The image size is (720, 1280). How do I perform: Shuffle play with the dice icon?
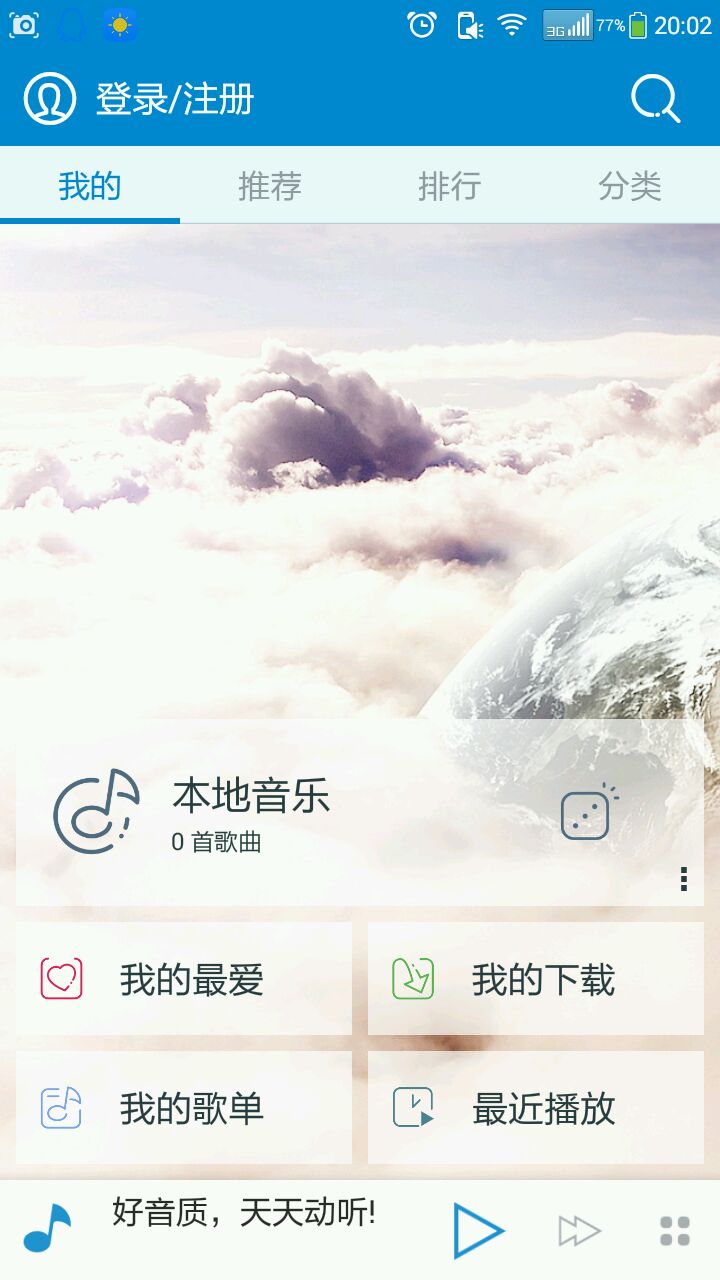point(587,812)
